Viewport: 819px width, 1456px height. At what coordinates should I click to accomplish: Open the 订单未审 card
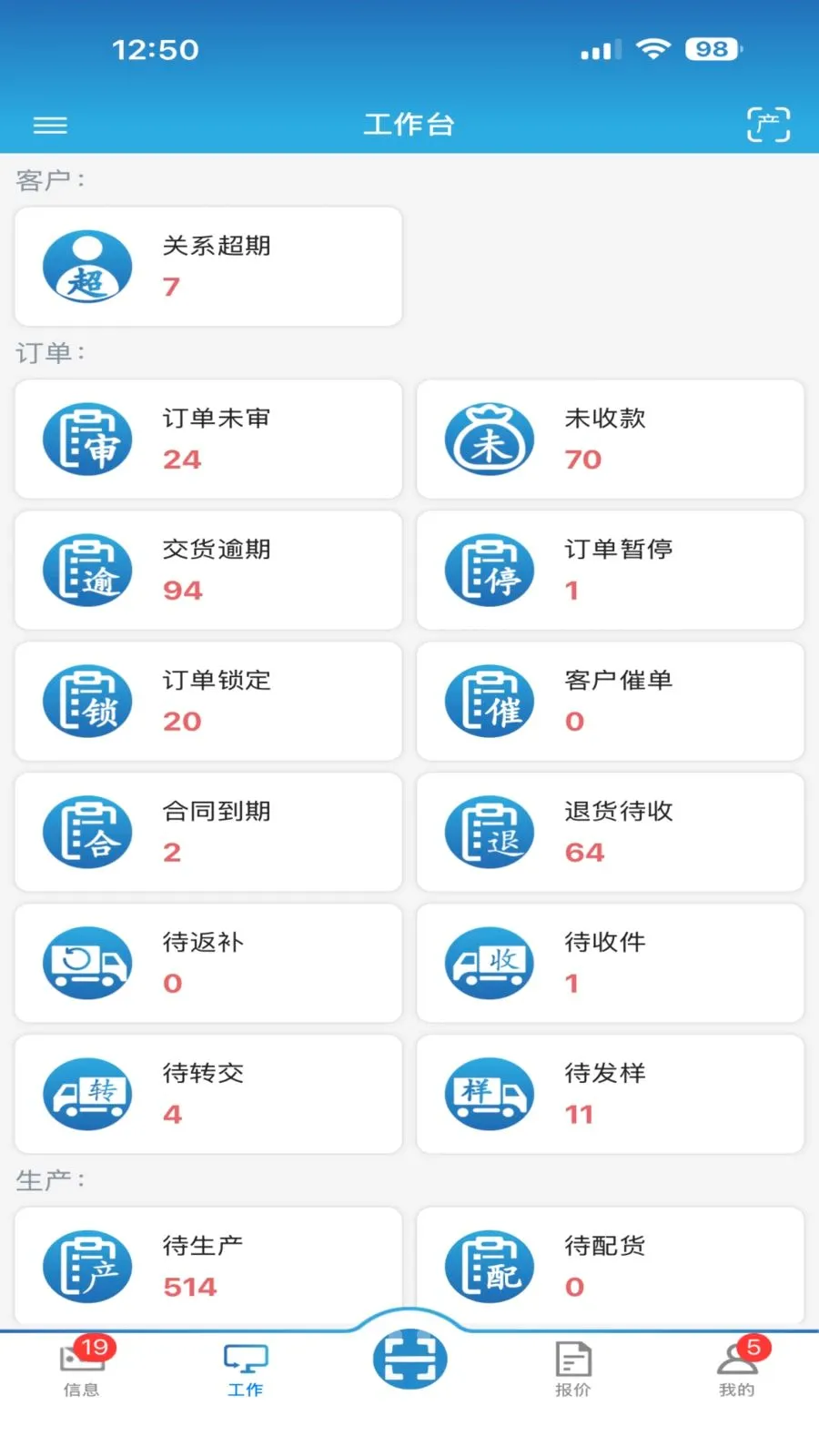tap(208, 440)
